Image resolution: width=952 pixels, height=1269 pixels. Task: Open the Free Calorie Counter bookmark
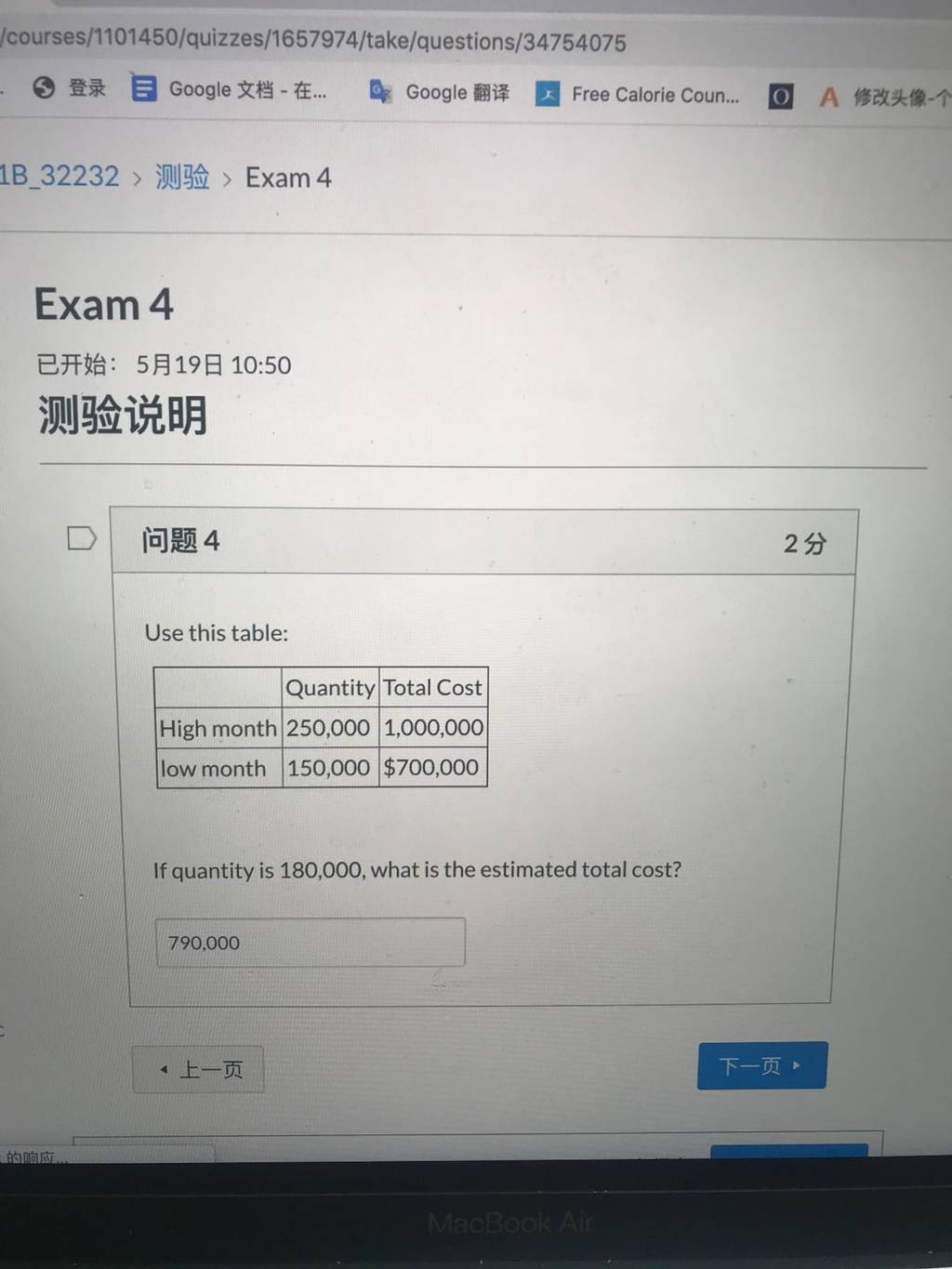pyautogui.click(x=639, y=95)
